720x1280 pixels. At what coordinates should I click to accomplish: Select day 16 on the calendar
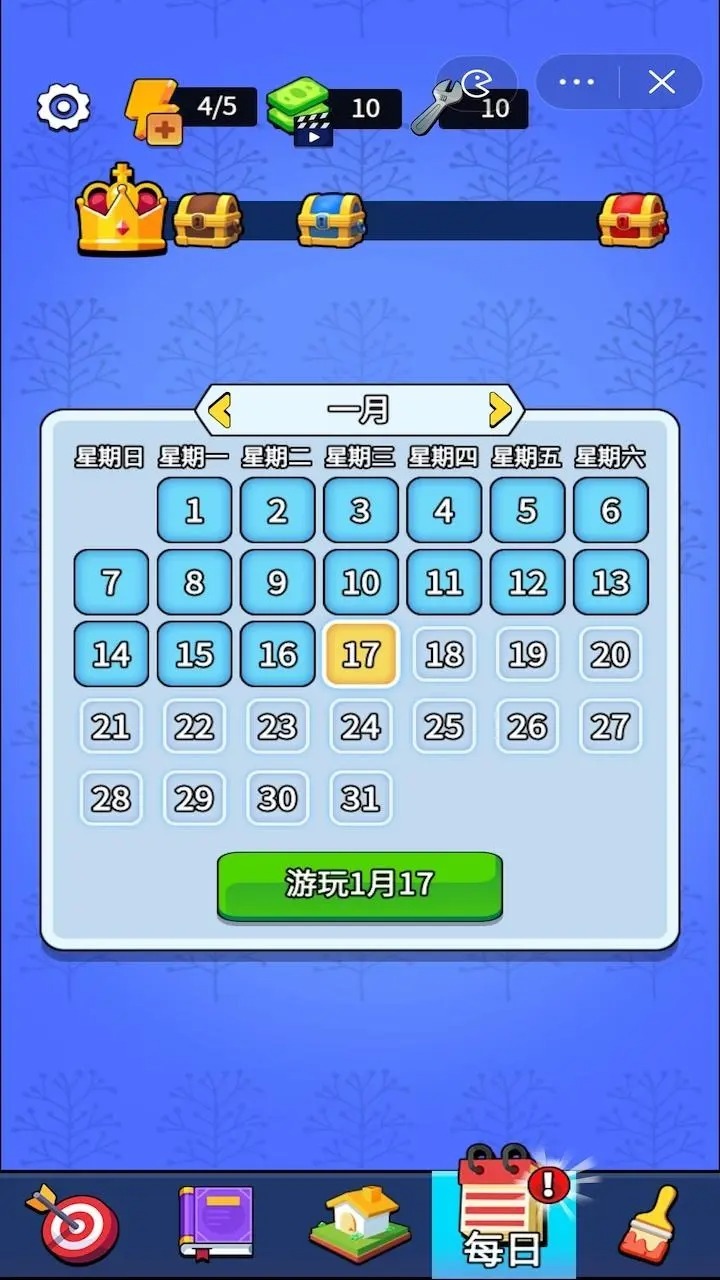277,655
